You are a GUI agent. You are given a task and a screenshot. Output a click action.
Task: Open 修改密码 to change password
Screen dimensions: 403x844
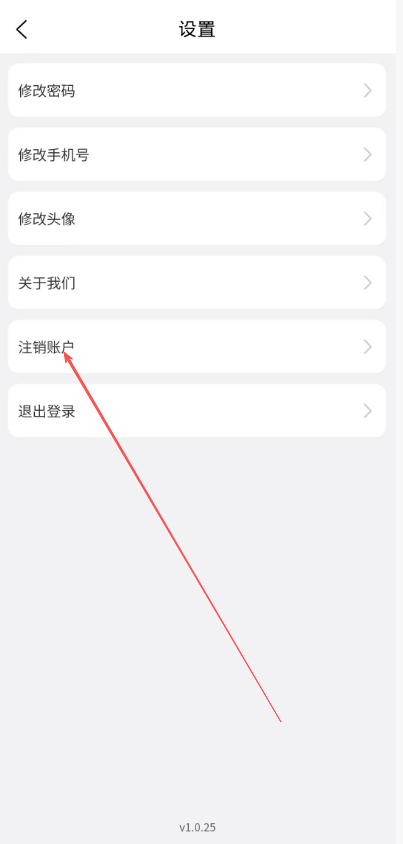(x=197, y=90)
